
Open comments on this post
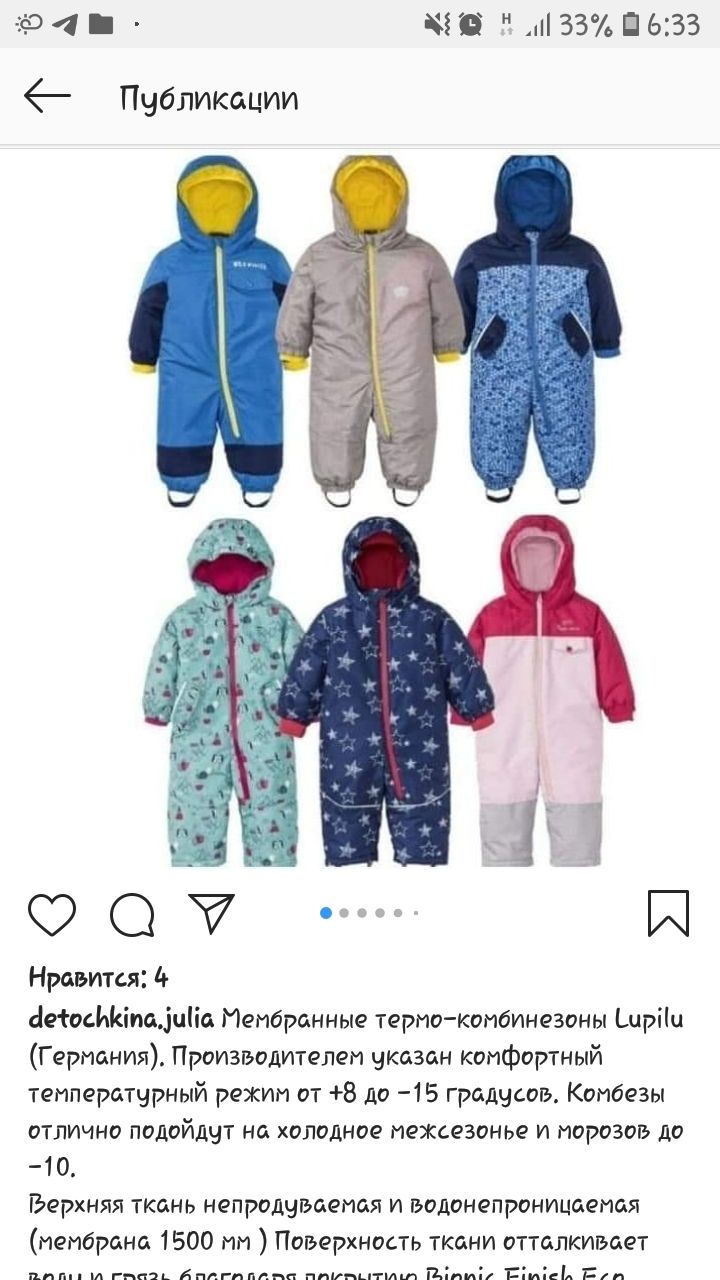132,913
